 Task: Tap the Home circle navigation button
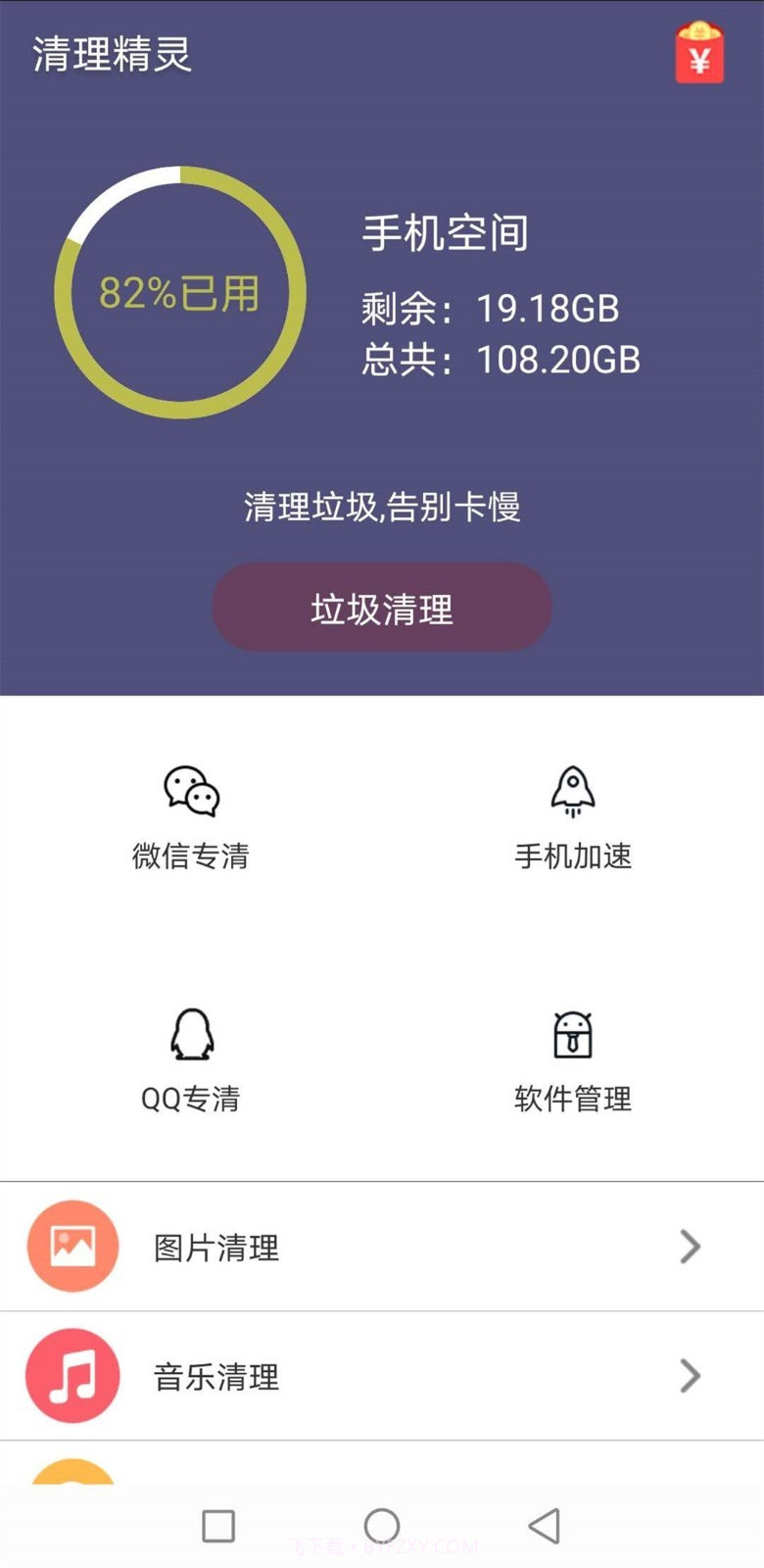point(382,1526)
